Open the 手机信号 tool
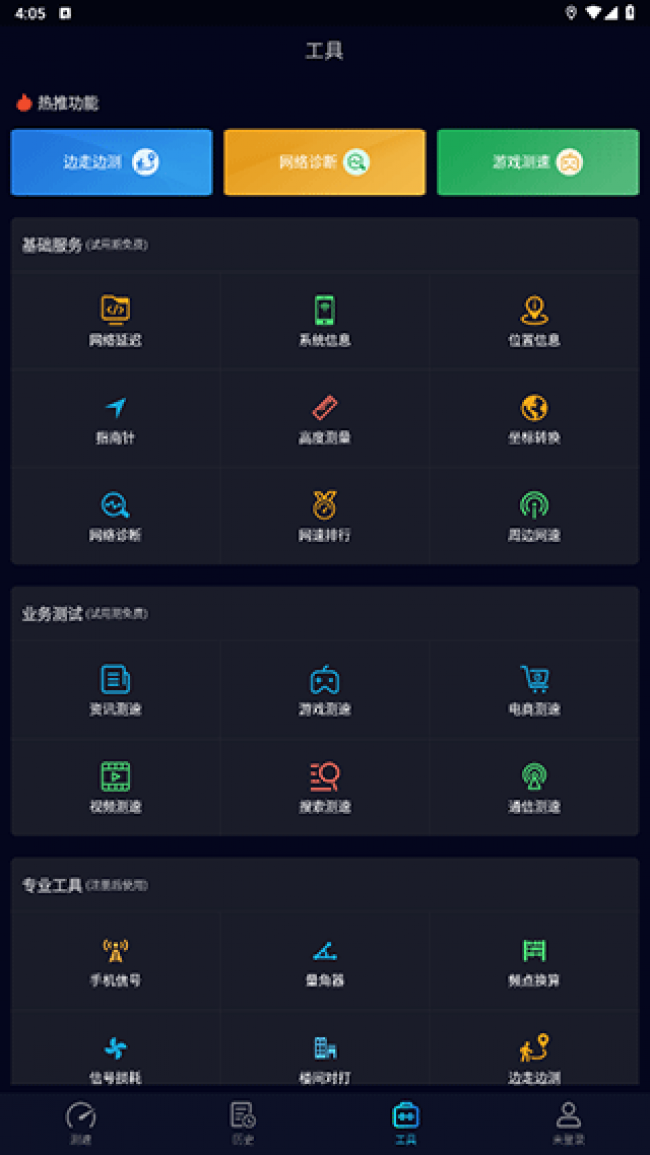Image resolution: width=650 pixels, height=1155 pixels. 115,961
